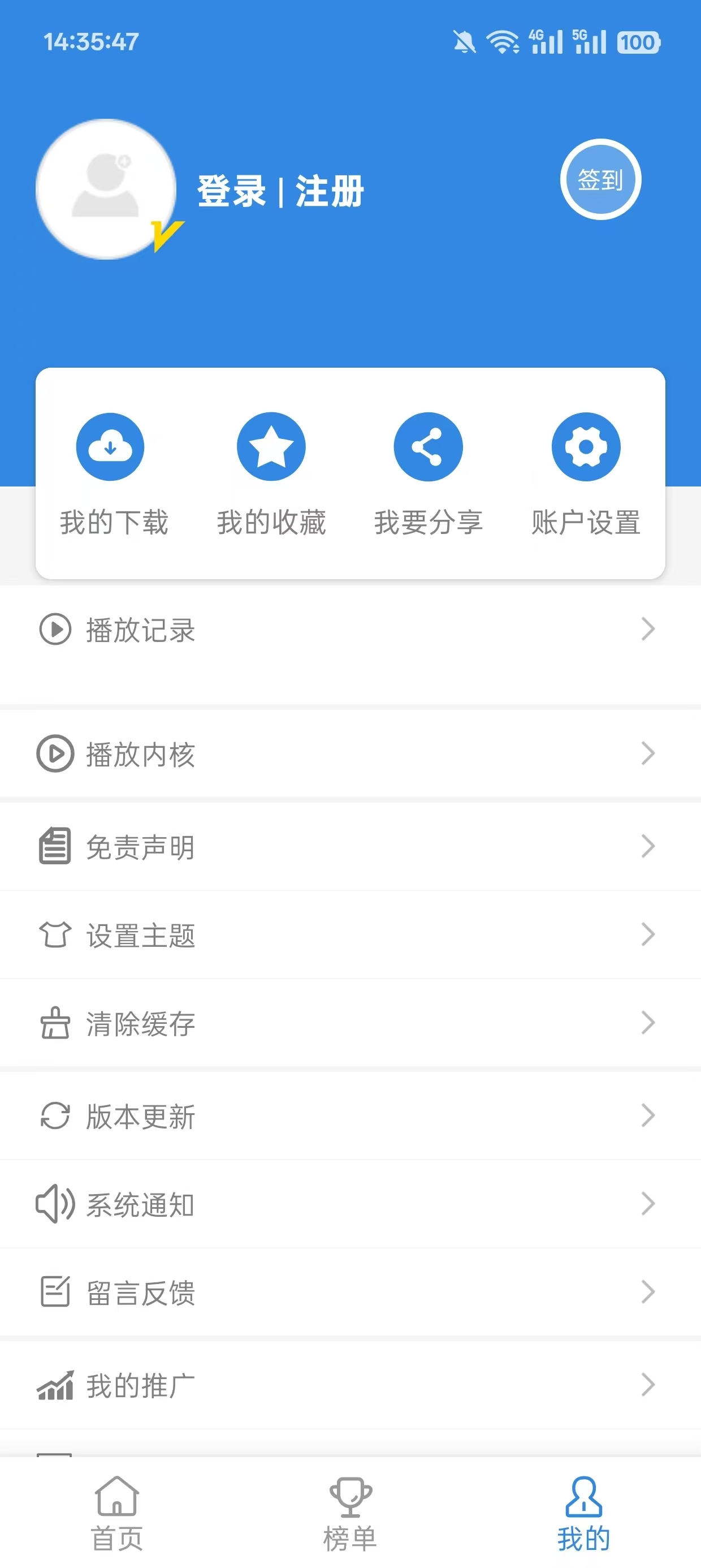Open 我的下载 download icon

110,446
